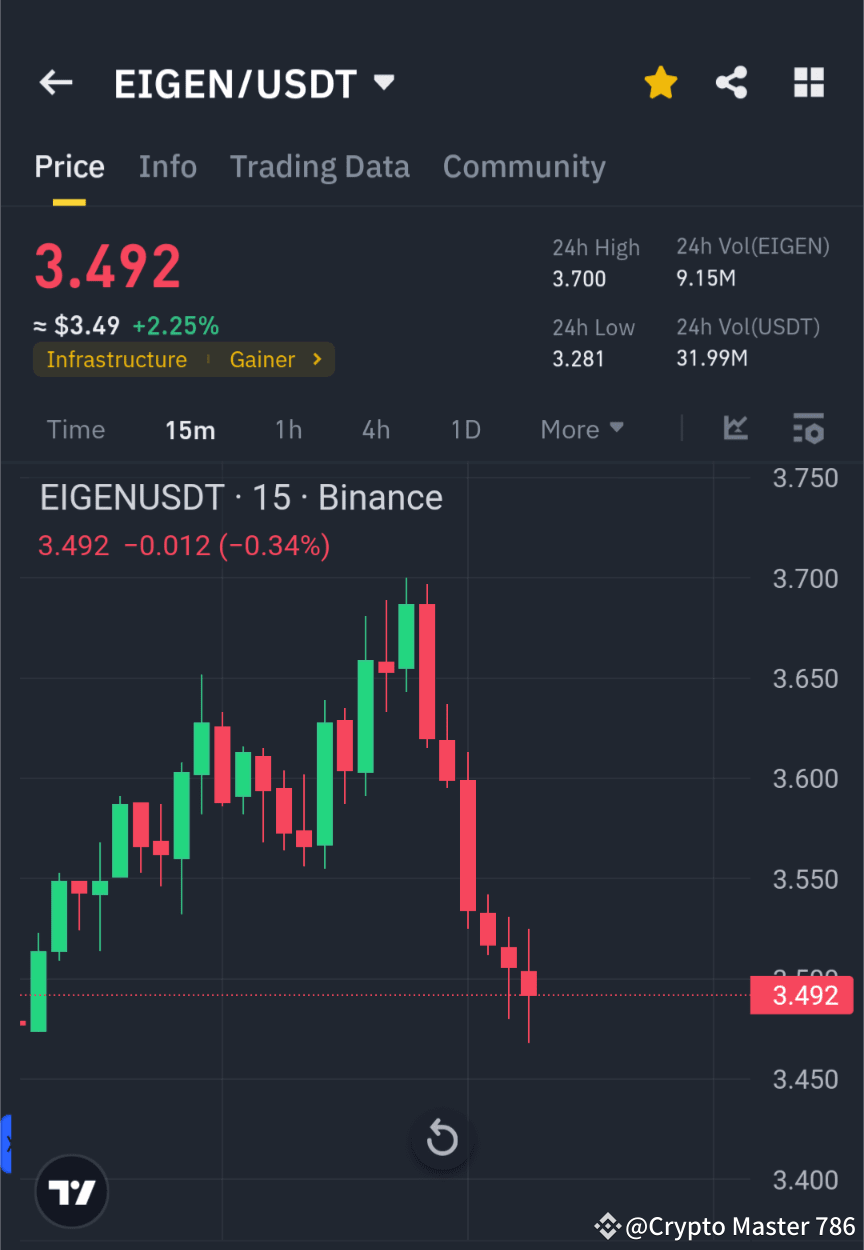Select the 4h timeframe
Screen dimensions: 864x1250
pyautogui.click(x=375, y=429)
